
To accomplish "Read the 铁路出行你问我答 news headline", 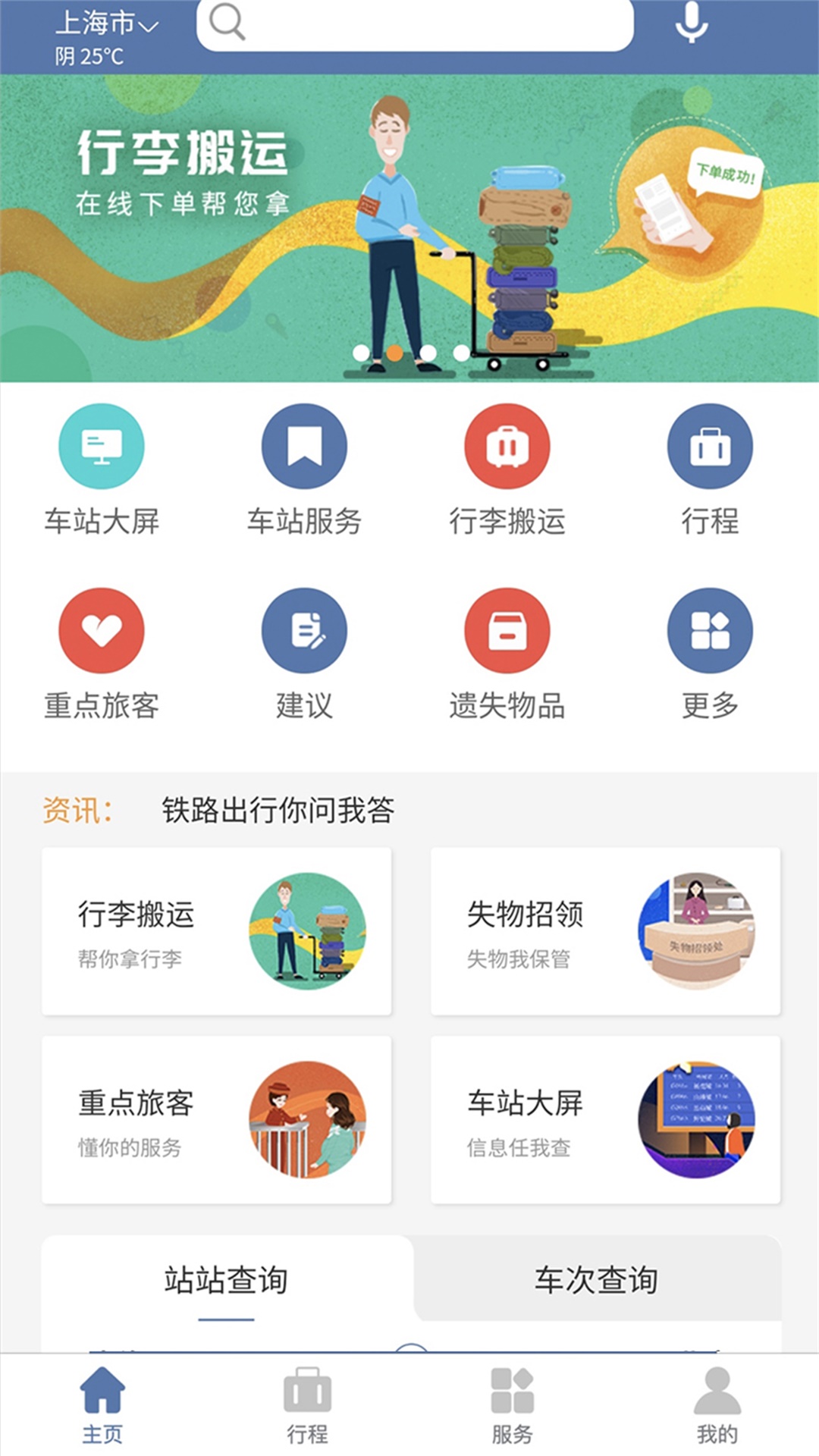I will pos(278,808).
